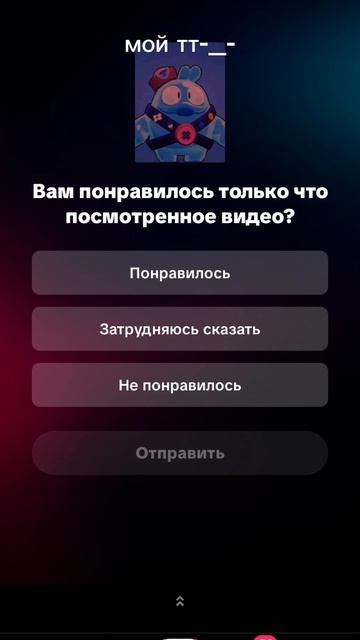
Task: Tap the Отправить submit button
Action: click(x=180, y=453)
